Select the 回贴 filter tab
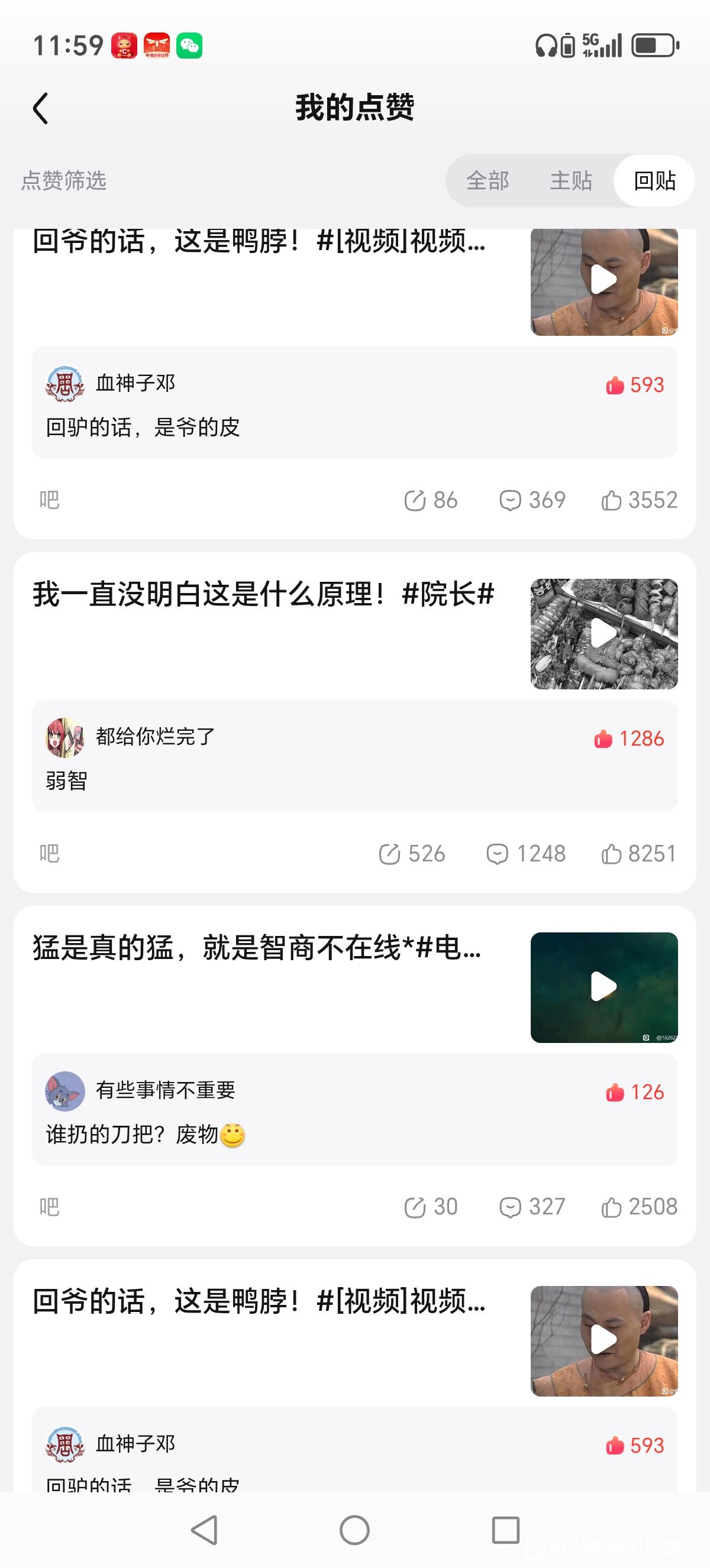 654,181
